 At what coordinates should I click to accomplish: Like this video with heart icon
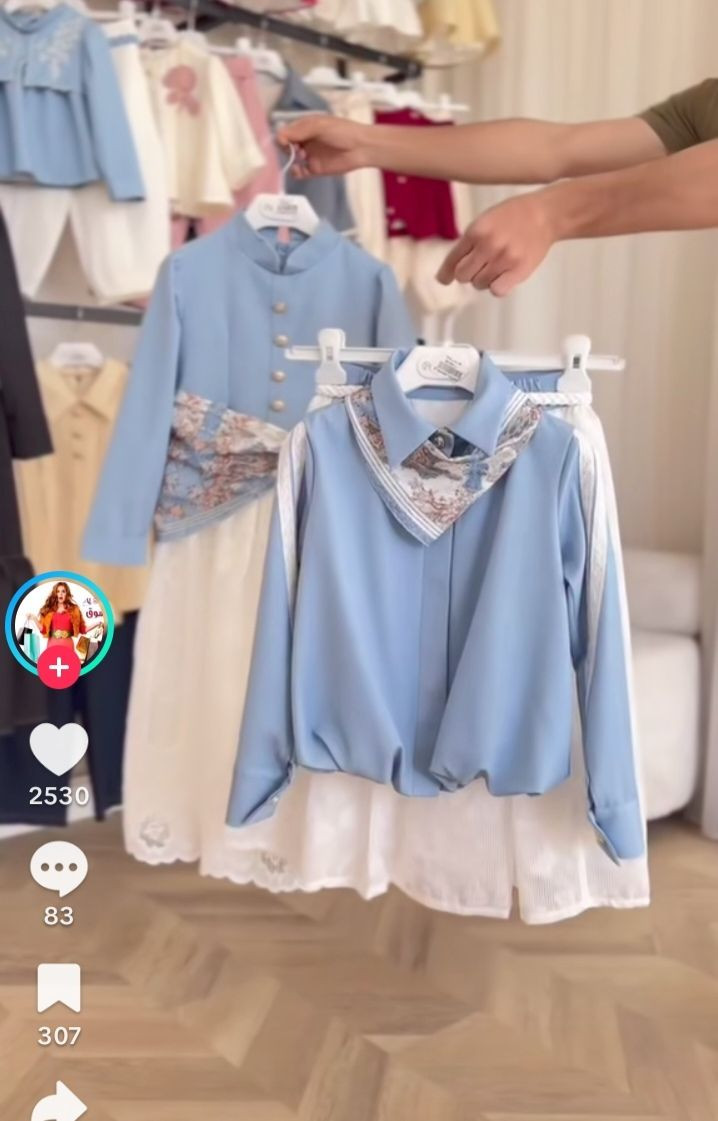click(x=58, y=748)
